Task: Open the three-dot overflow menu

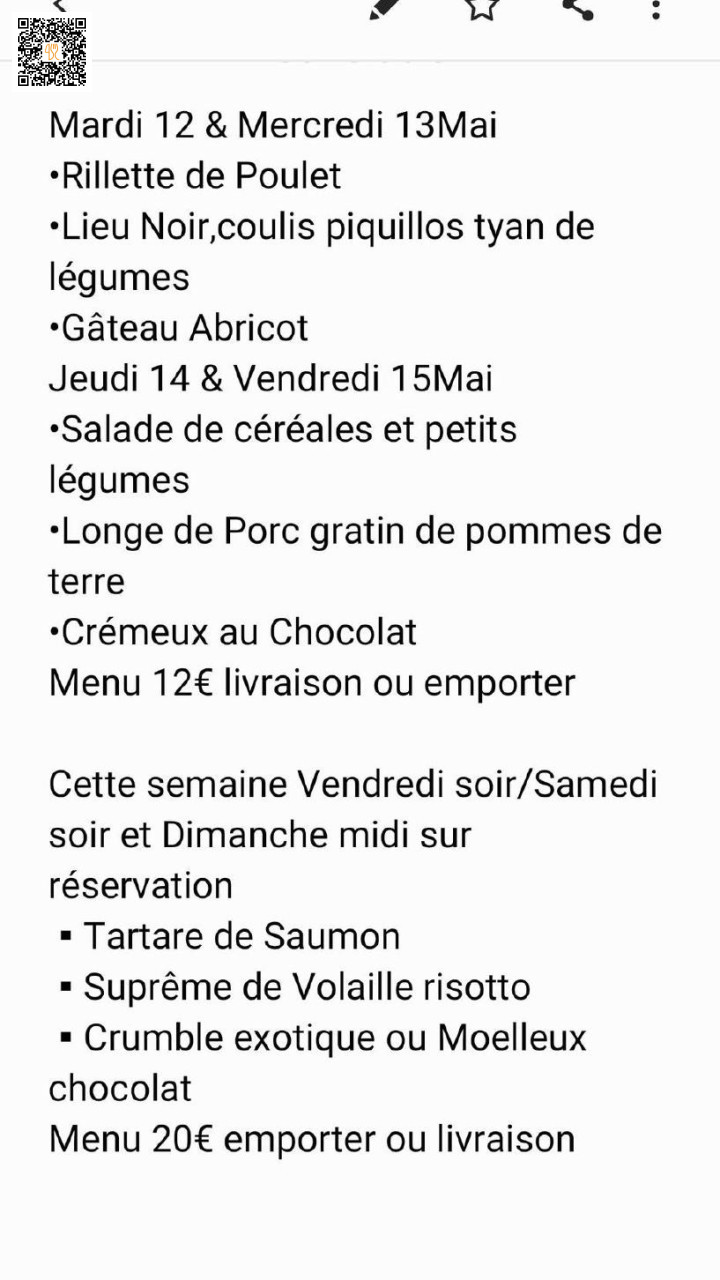Action: click(656, 9)
